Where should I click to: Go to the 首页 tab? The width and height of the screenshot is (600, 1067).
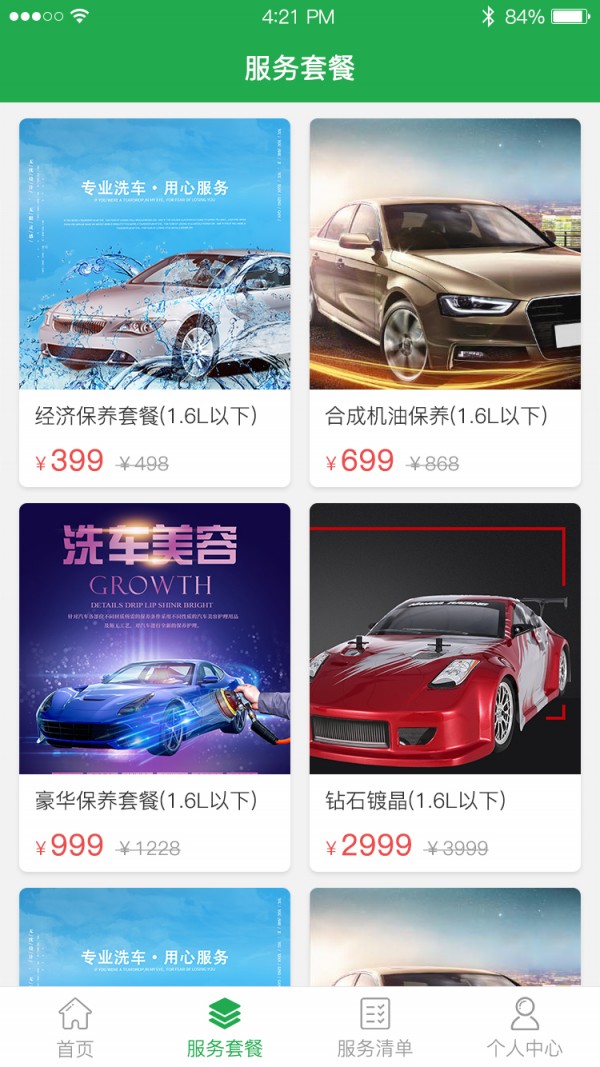(75, 1027)
